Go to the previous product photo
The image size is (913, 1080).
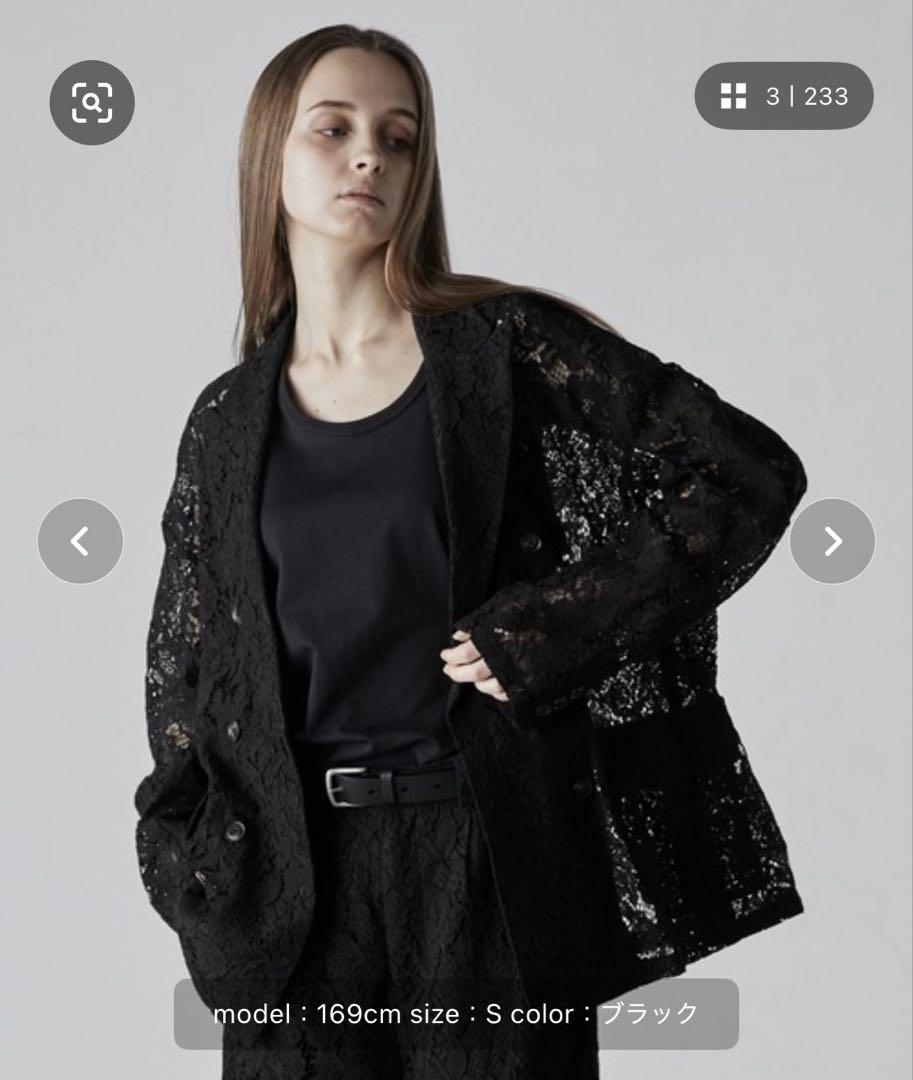(80, 541)
